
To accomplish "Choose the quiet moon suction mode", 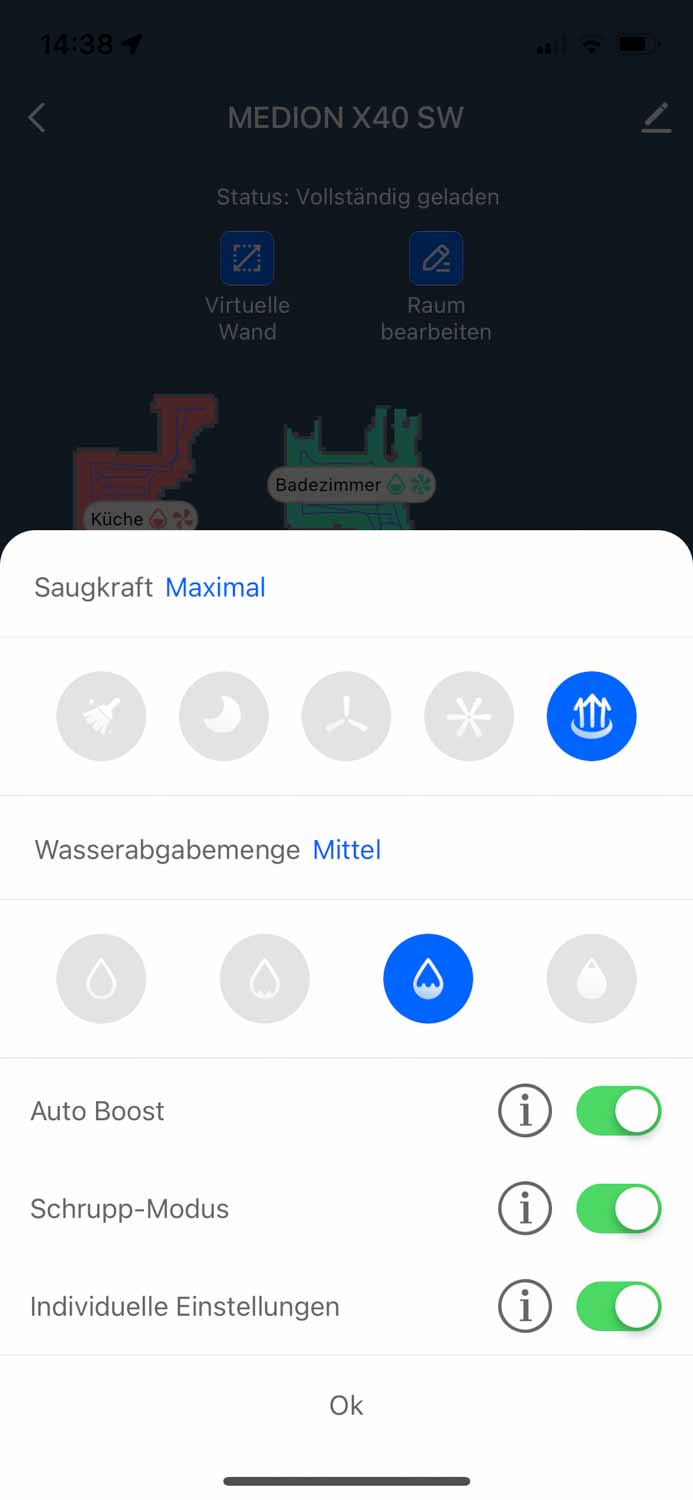I will point(224,716).
